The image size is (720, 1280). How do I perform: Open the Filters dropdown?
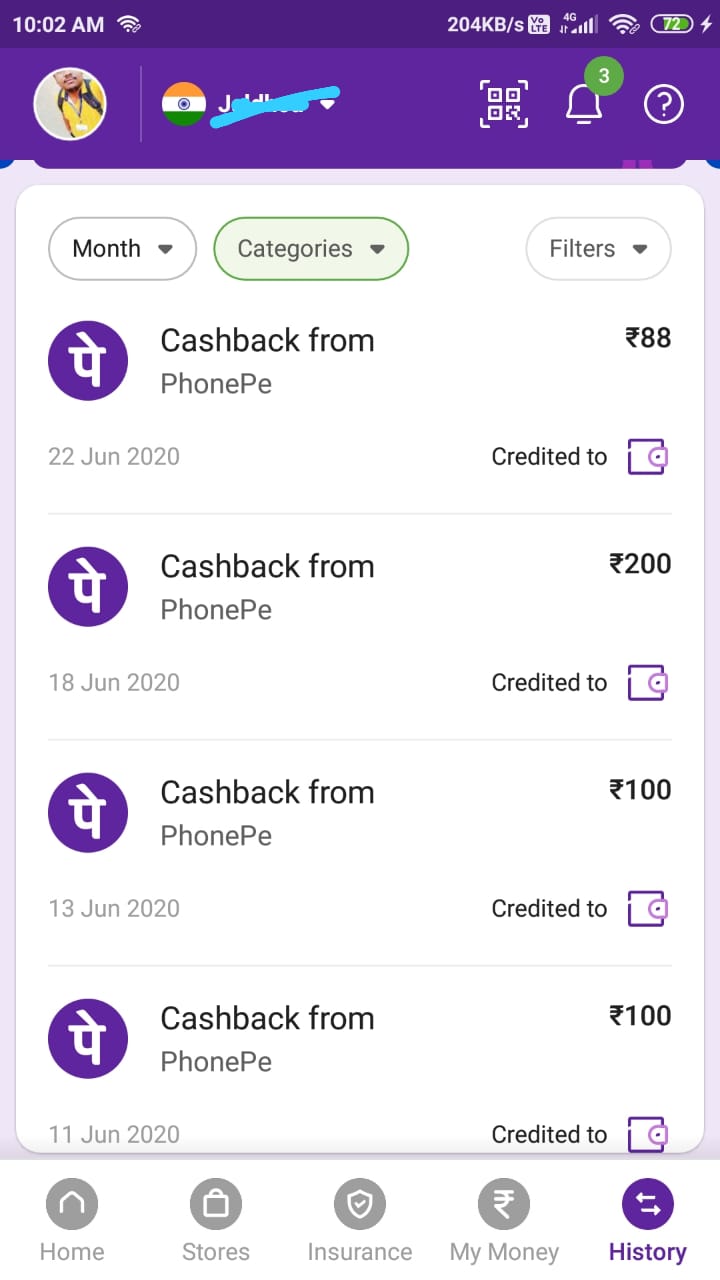598,249
